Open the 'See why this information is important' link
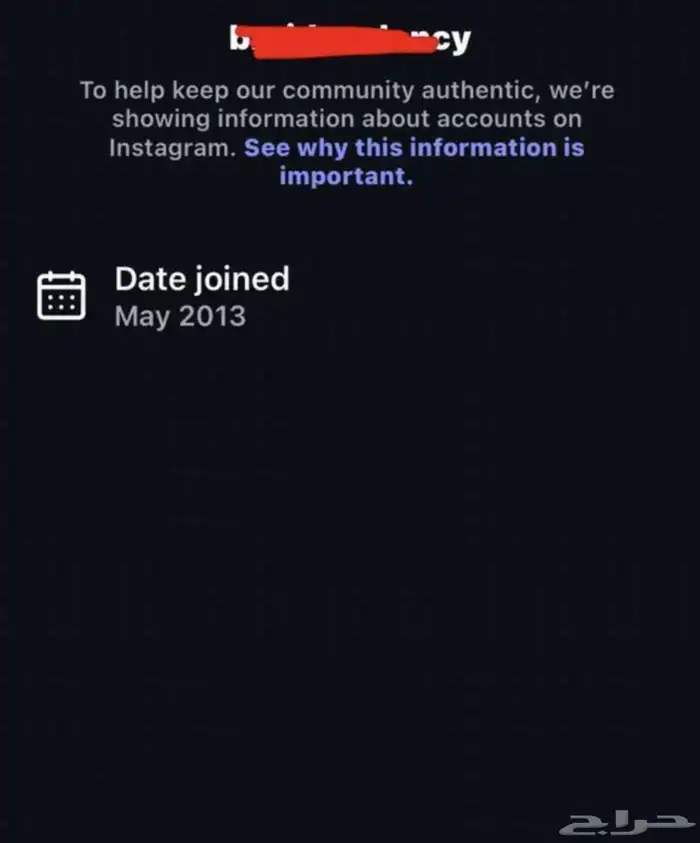Image resolution: width=700 pixels, height=843 pixels. coord(414,148)
